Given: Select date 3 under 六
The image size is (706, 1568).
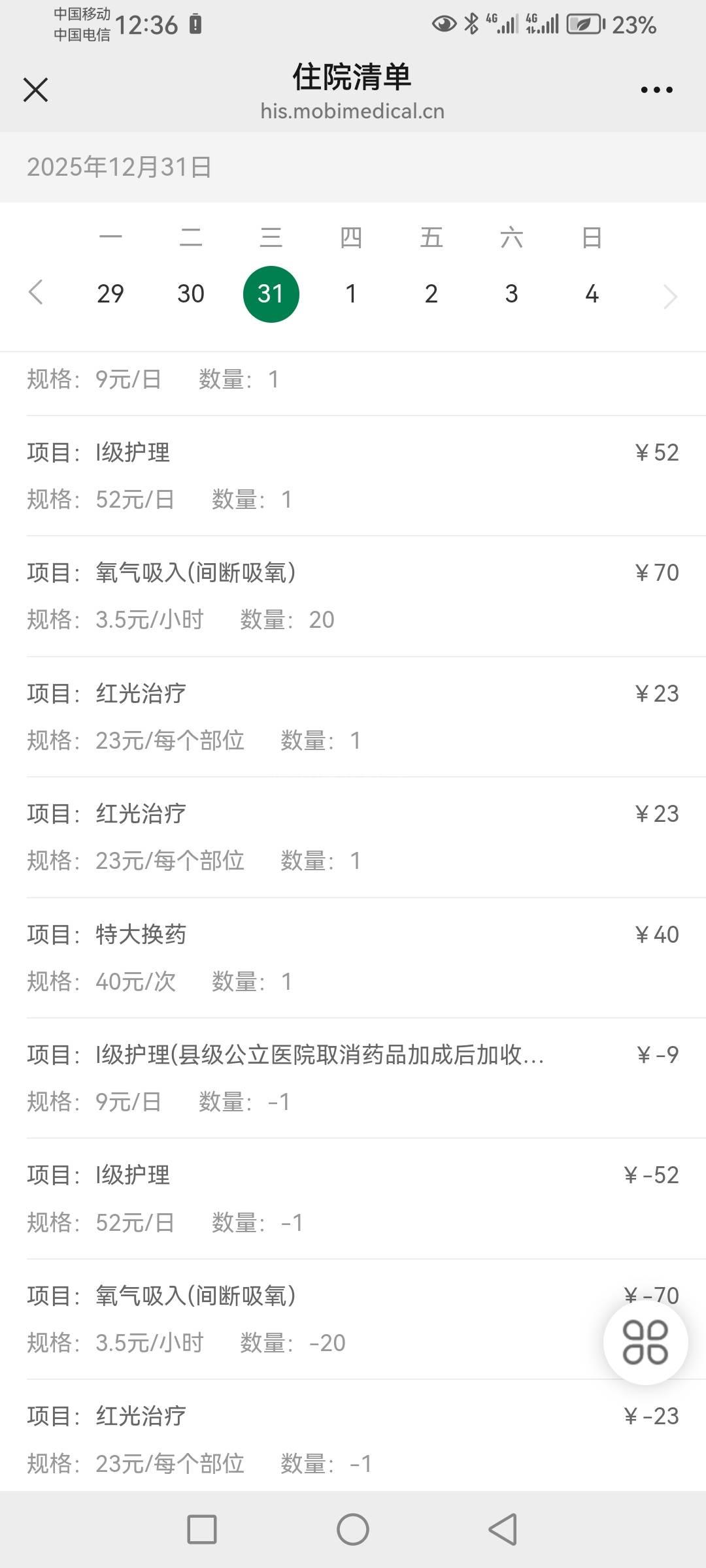Looking at the screenshot, I should click(512, 294).
